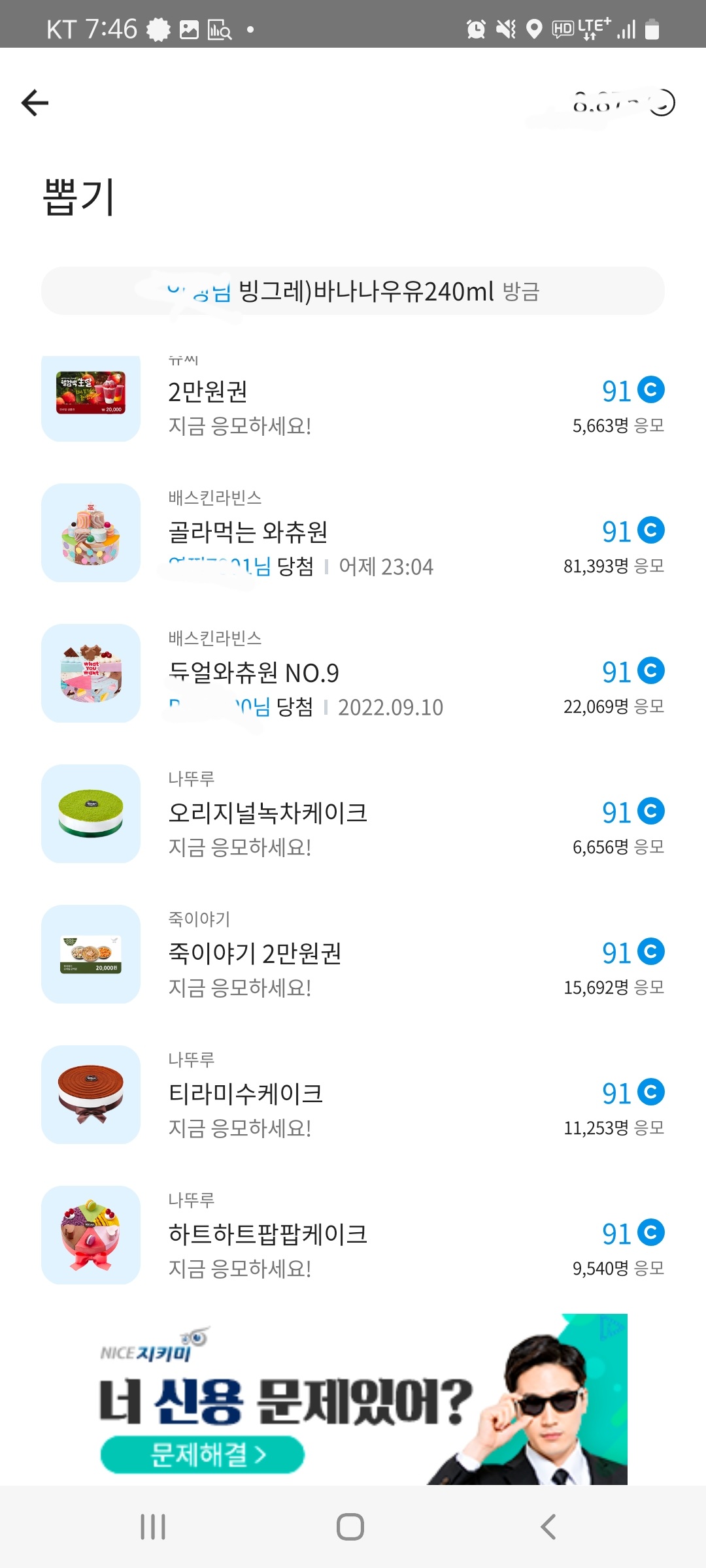Tap the 문제해결 button in the ad

click(x=203, y=1454)
